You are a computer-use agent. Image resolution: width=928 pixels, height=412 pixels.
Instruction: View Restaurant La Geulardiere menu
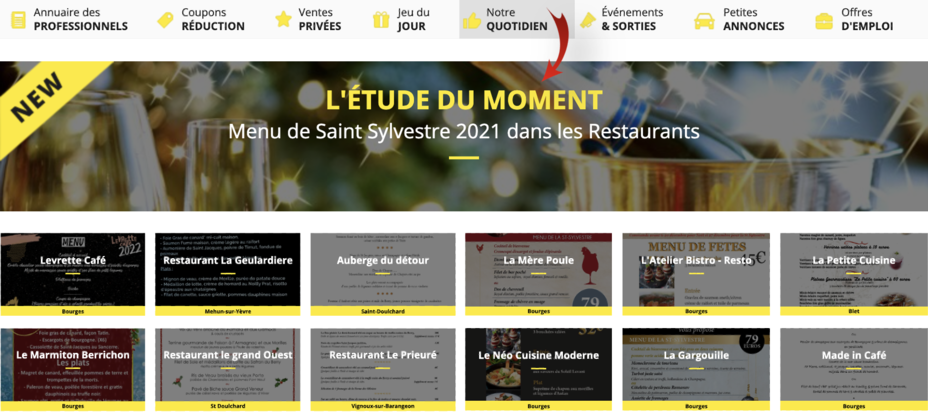(x=228, y=270)
